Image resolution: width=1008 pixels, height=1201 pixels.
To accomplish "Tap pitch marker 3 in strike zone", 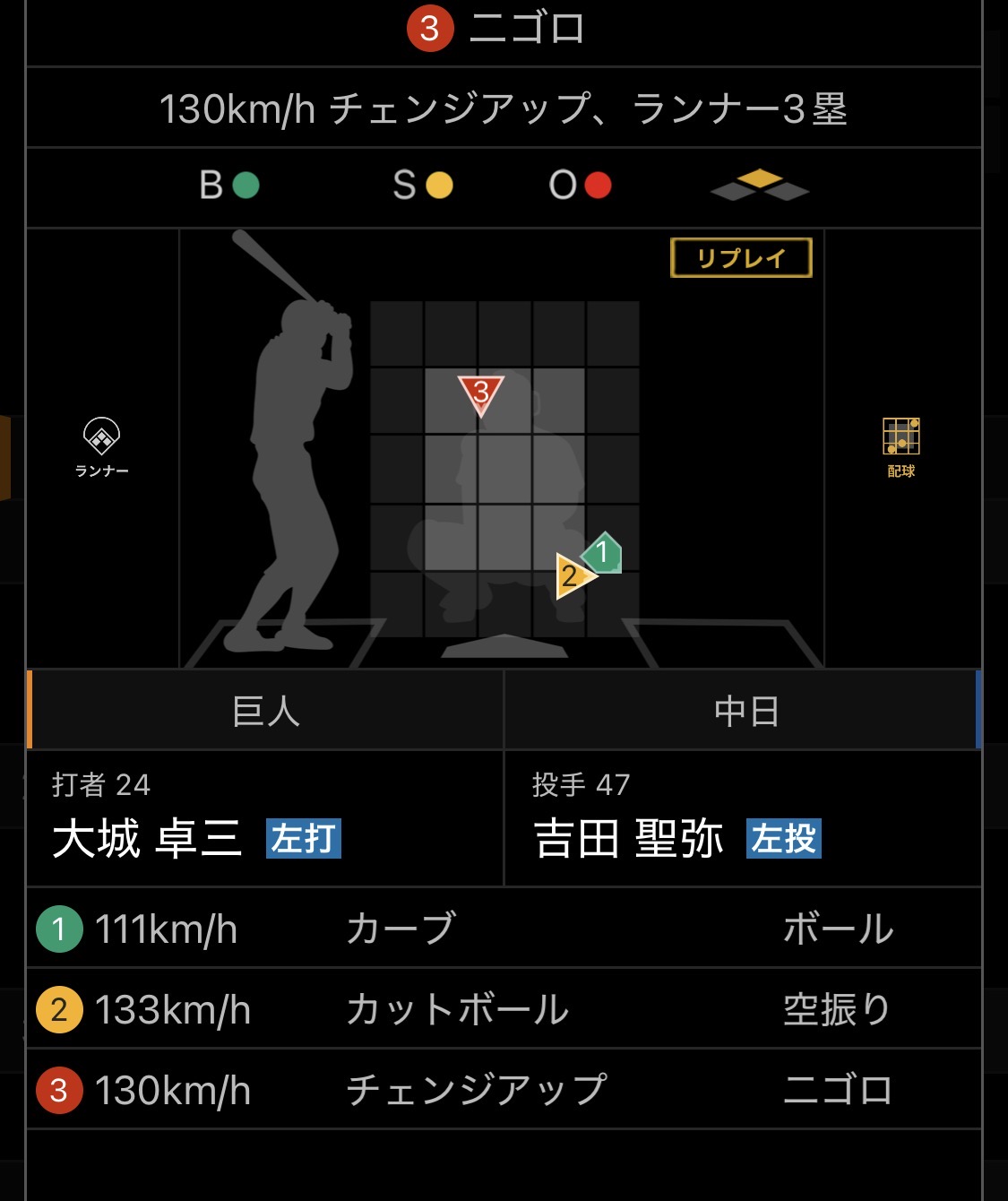I will (481, 394).
